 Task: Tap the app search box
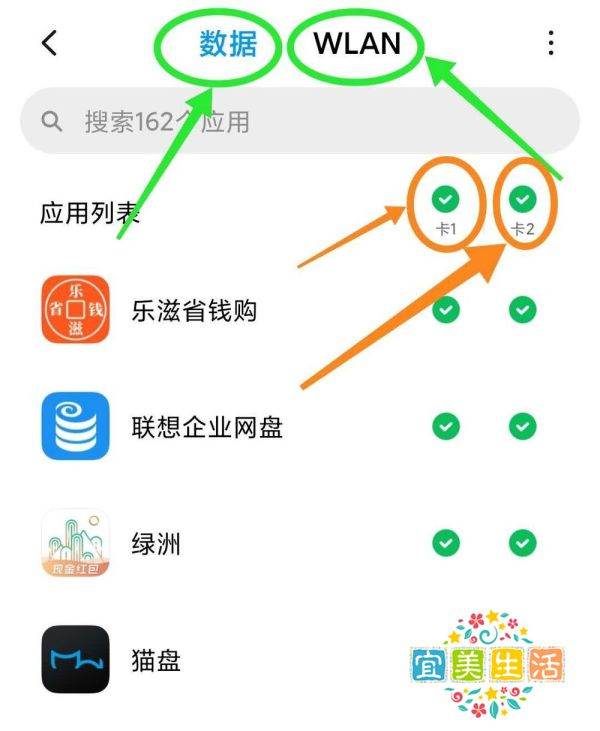[300, 122]
